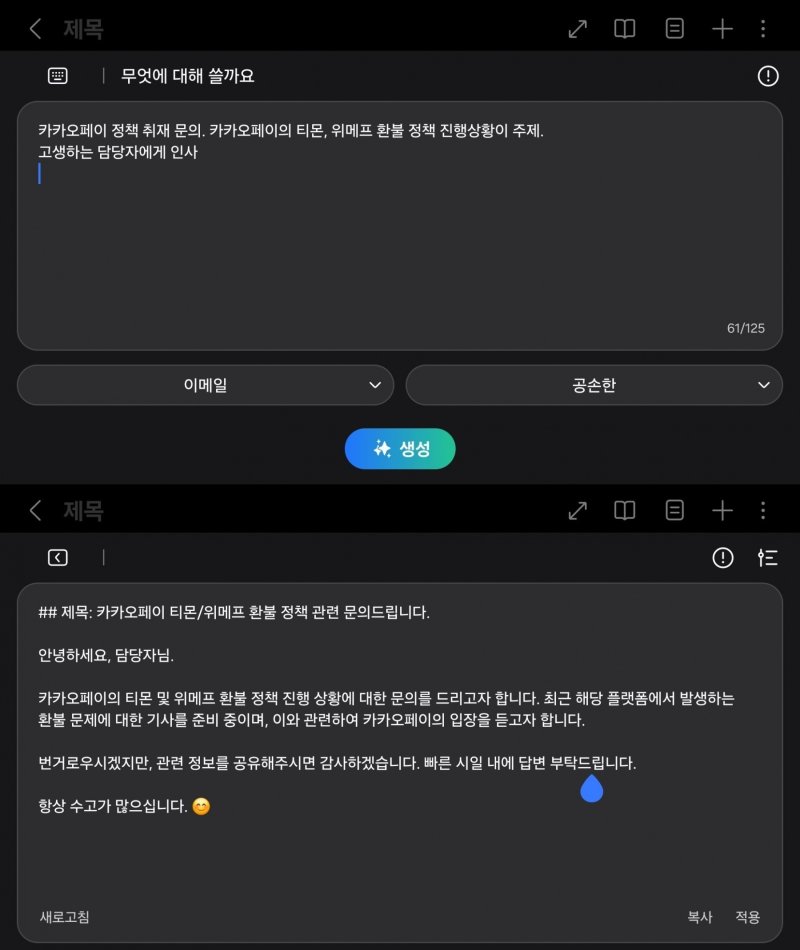The width and height of the screenshot is (800, 950).
Task: Add a new page using the plus icon
Action: pos(721,29)
